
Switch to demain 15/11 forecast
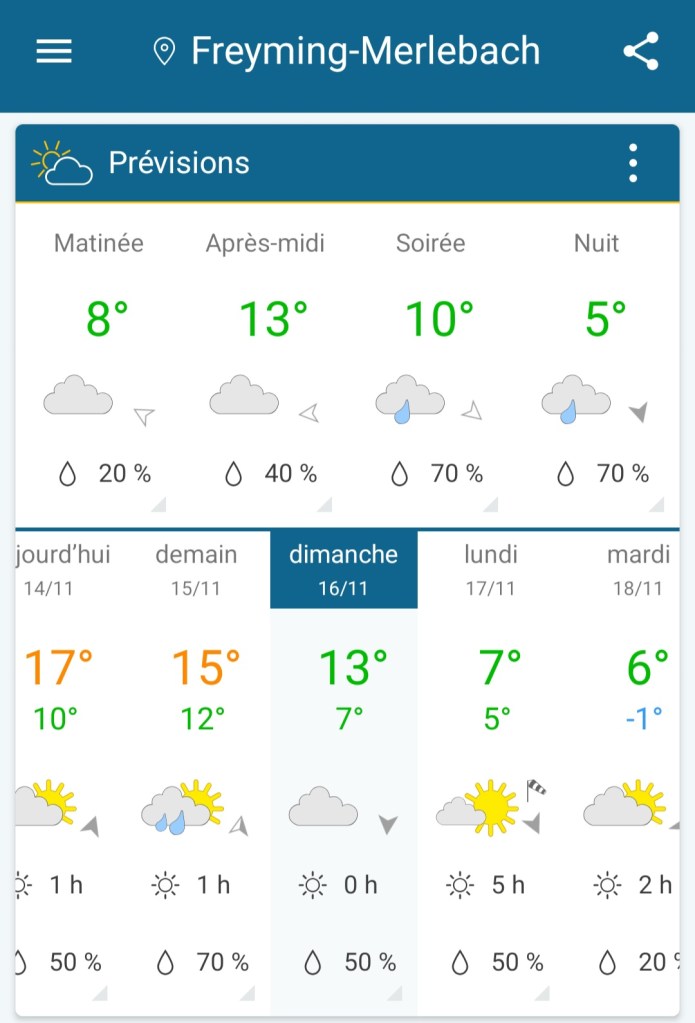coord(196,570)
